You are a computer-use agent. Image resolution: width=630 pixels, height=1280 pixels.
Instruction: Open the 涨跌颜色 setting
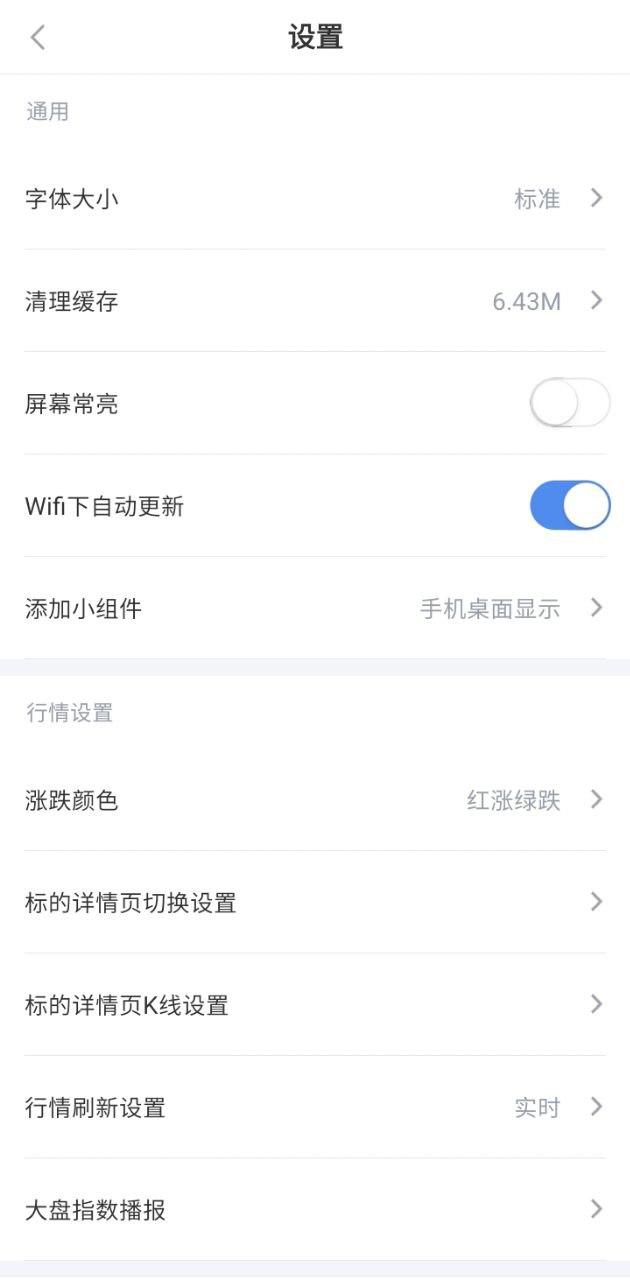315,800
